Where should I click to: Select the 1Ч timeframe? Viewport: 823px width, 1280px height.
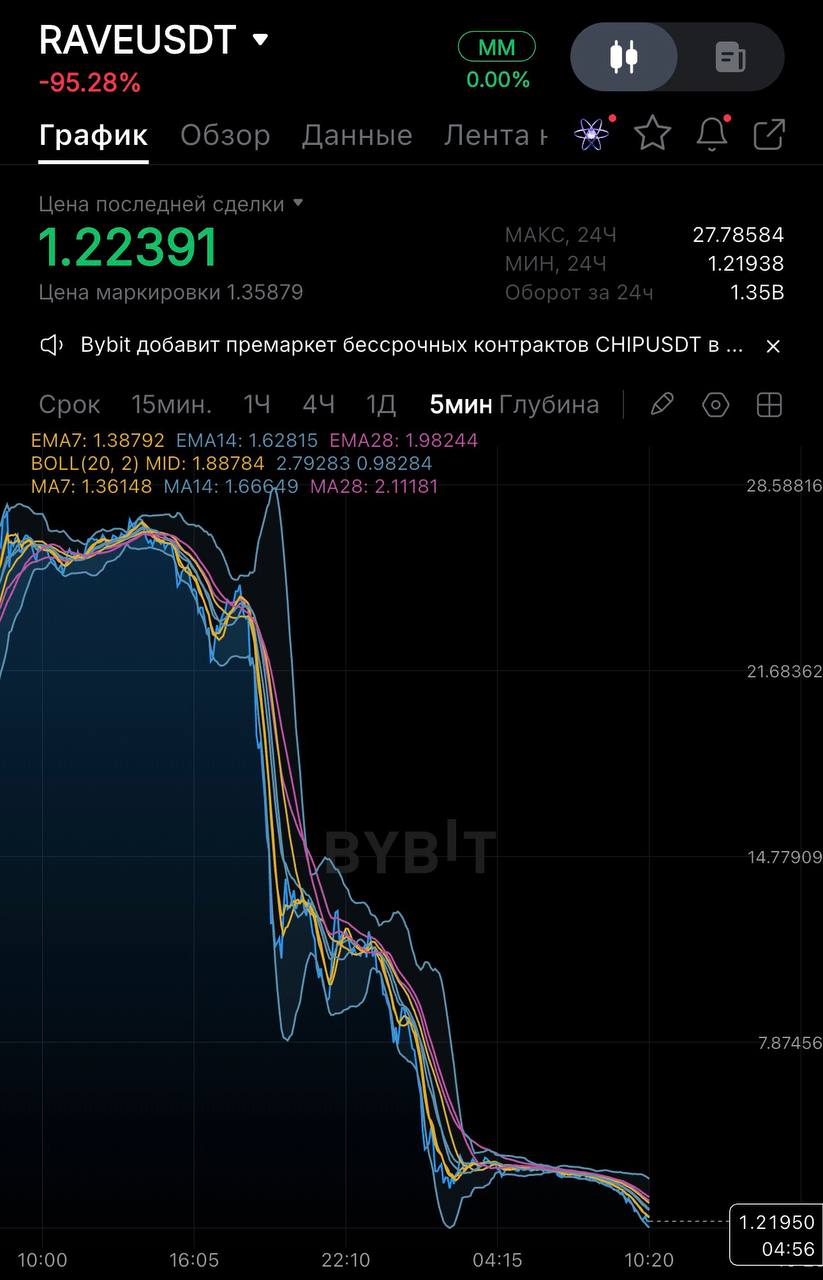[257, 405]
